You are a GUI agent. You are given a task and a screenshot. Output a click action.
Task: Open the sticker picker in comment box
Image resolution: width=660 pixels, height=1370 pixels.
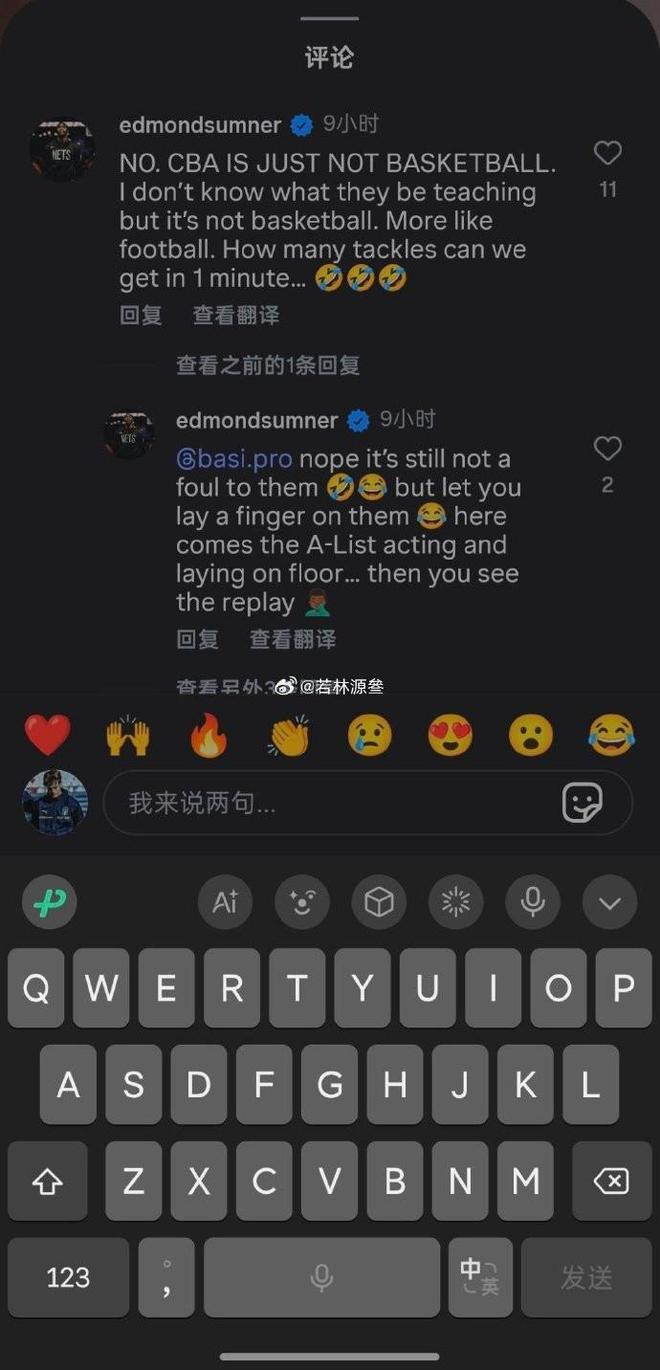click(x=582, y=802)
